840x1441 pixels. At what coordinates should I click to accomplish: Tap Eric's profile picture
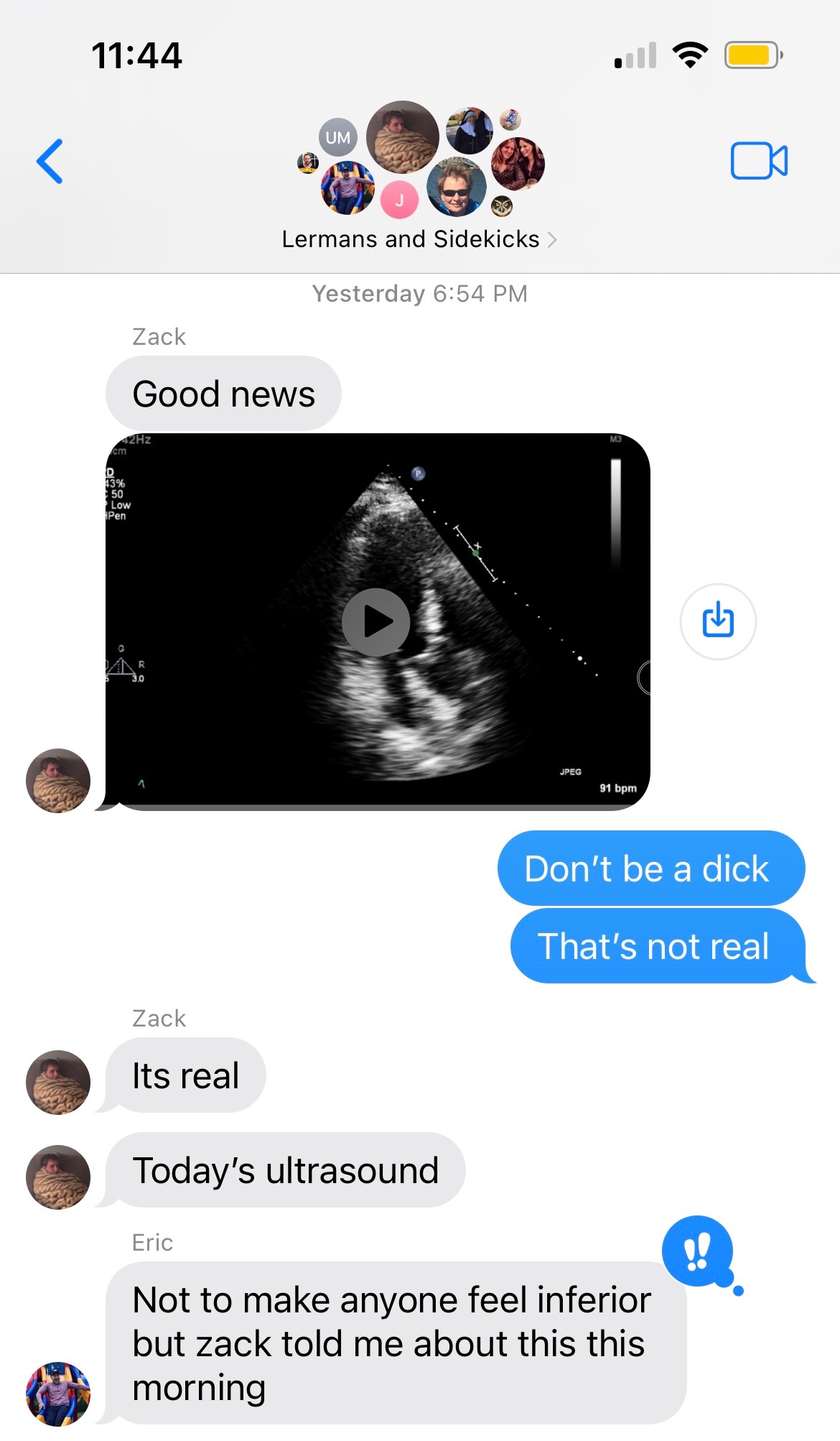(58, 1393)
